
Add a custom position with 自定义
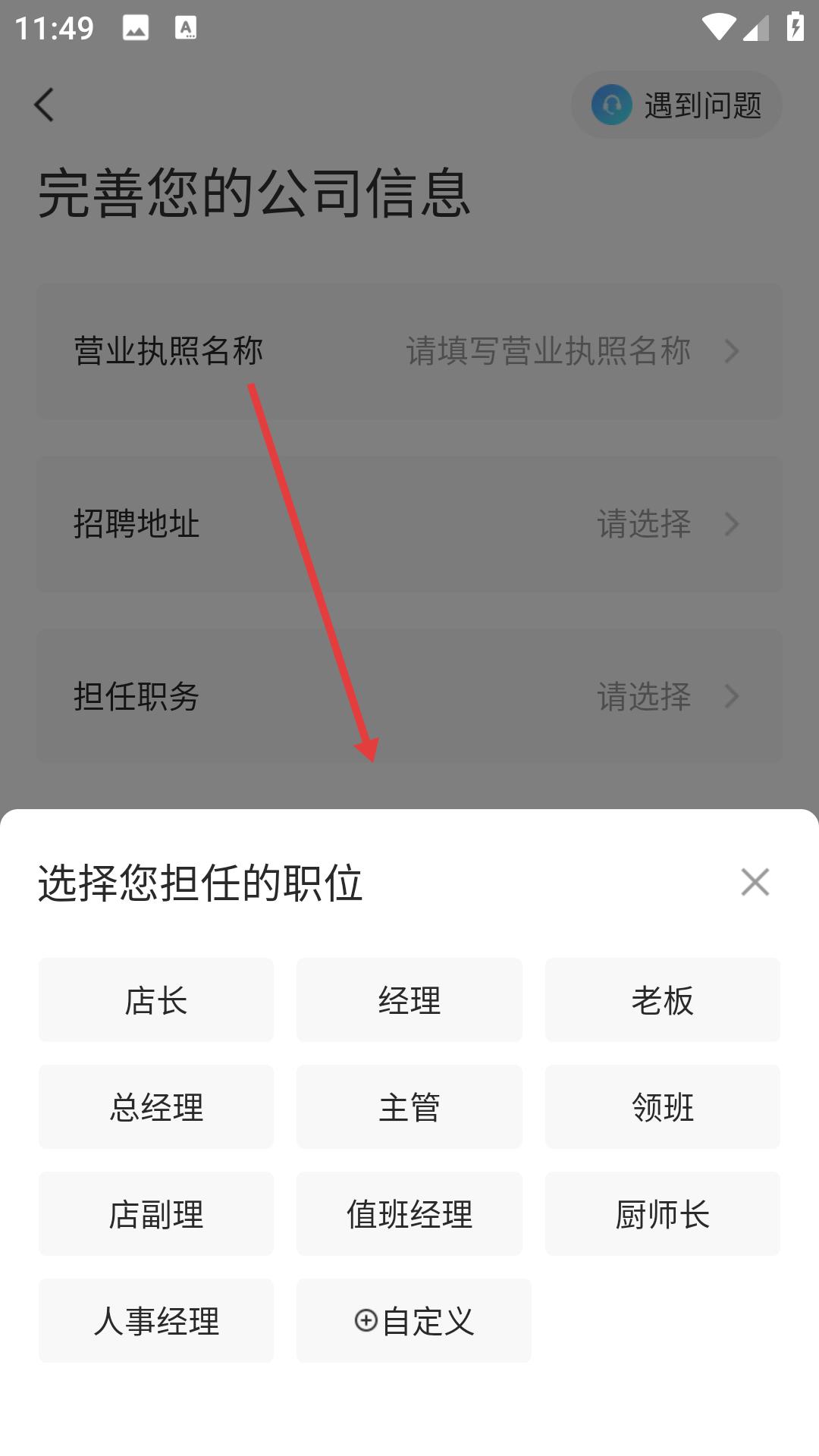414,1321
